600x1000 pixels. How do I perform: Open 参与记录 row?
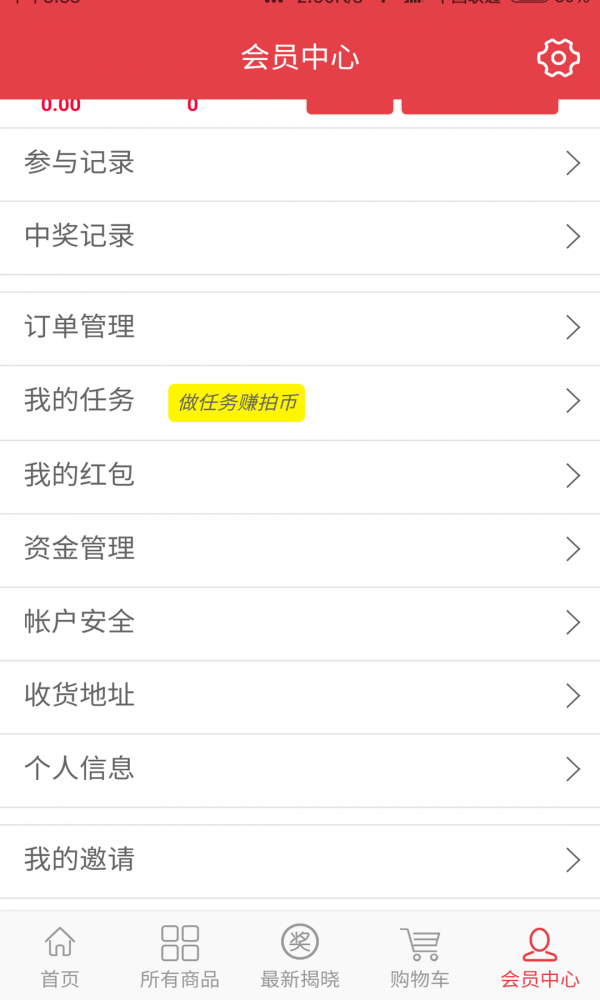click(x=300, y=164)
